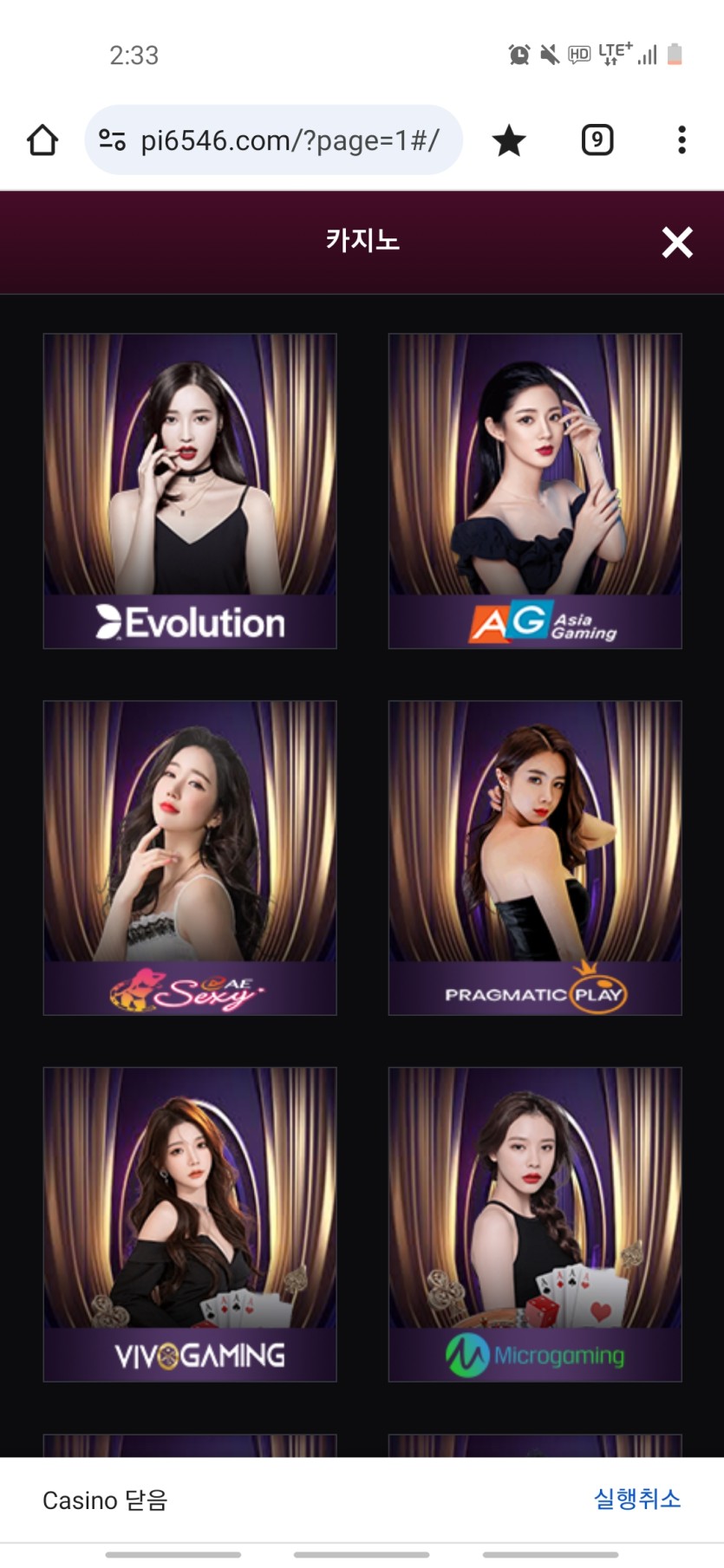Open the Evolution casino tile

click(x=190, y=491)
